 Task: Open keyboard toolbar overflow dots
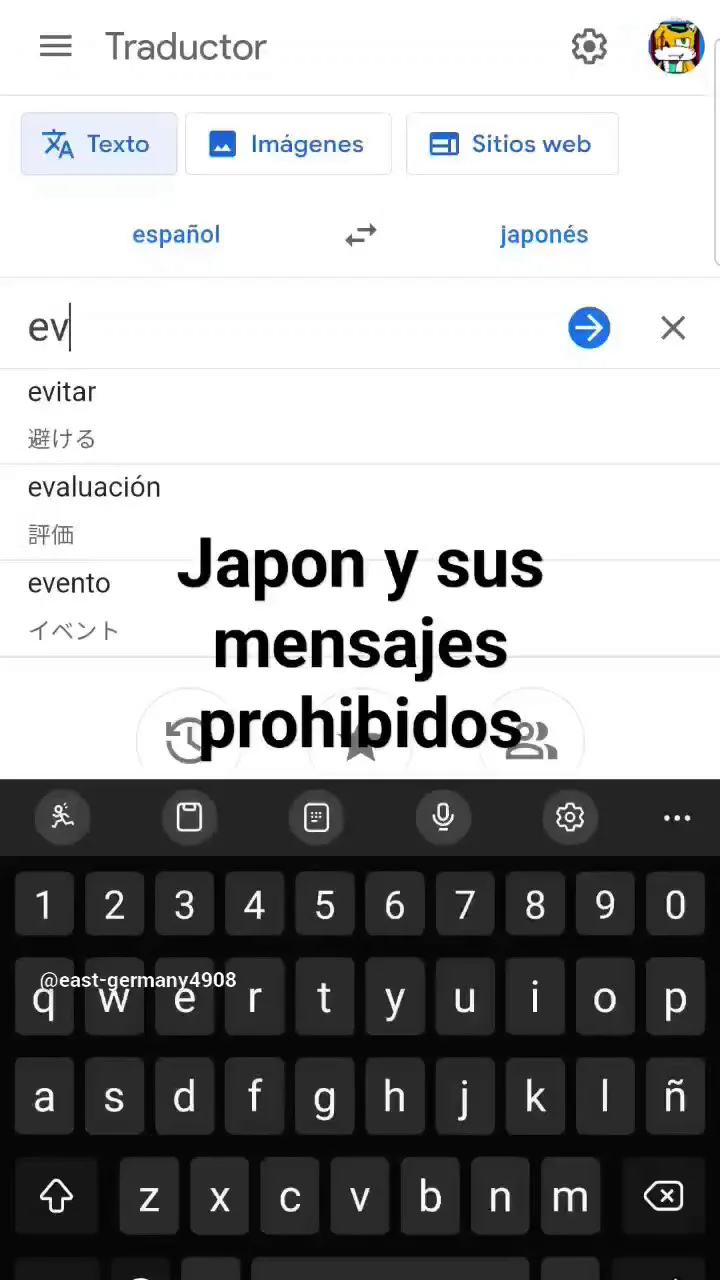tap(677, 817)
